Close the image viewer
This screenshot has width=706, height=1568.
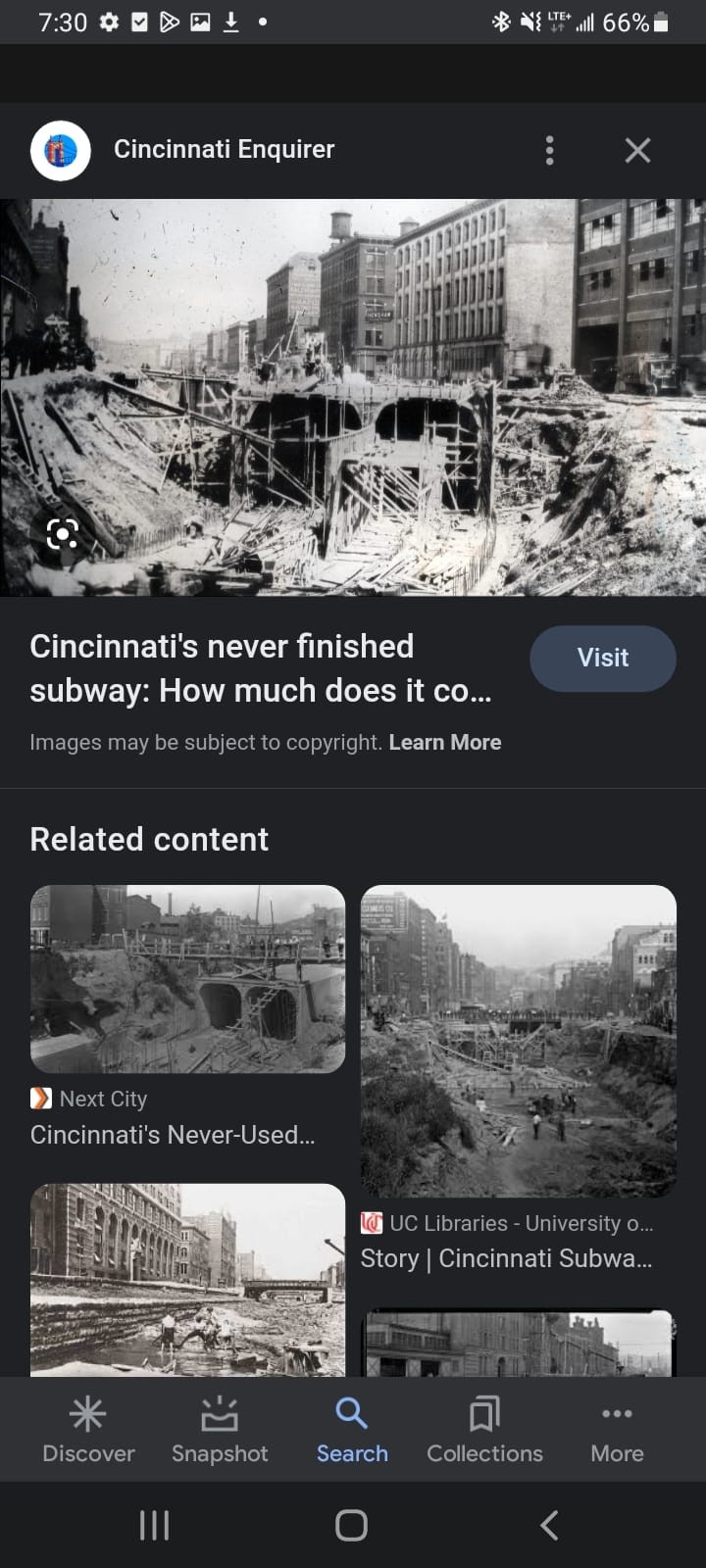point(637,150)
